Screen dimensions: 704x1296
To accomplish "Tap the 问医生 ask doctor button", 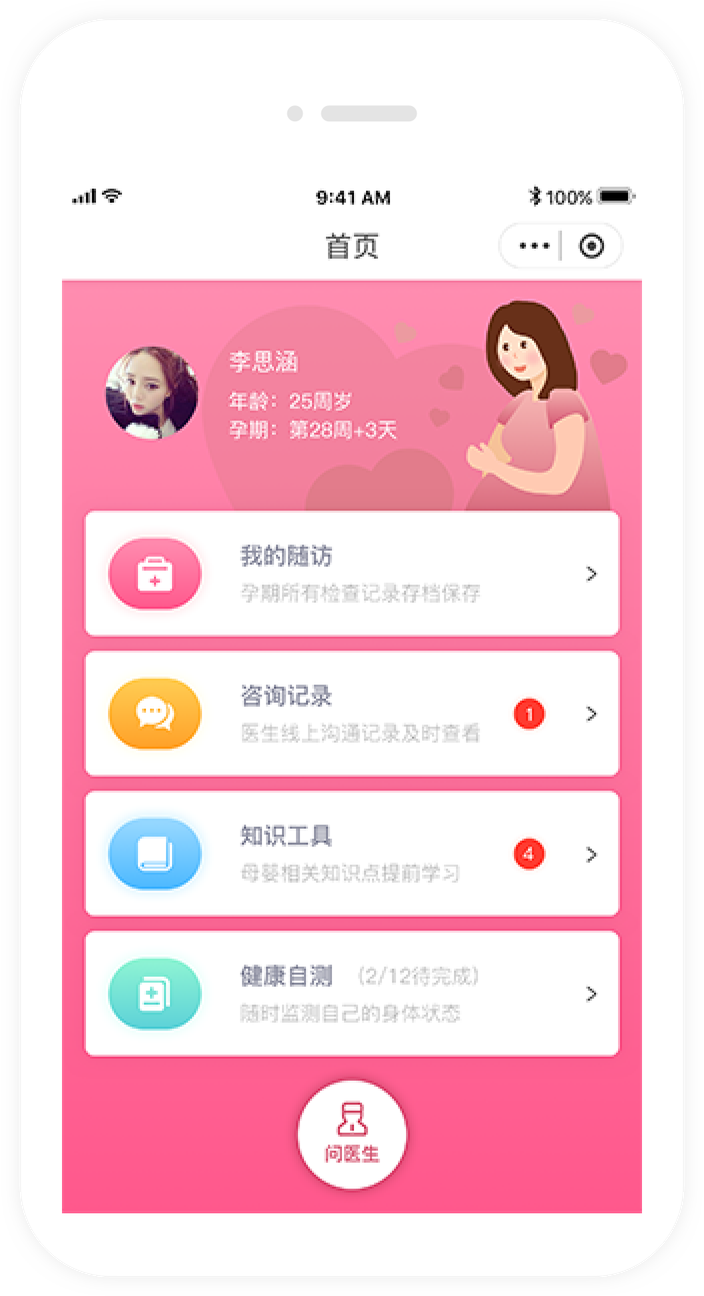I will pyautogui.click(x=352, y=1134).
